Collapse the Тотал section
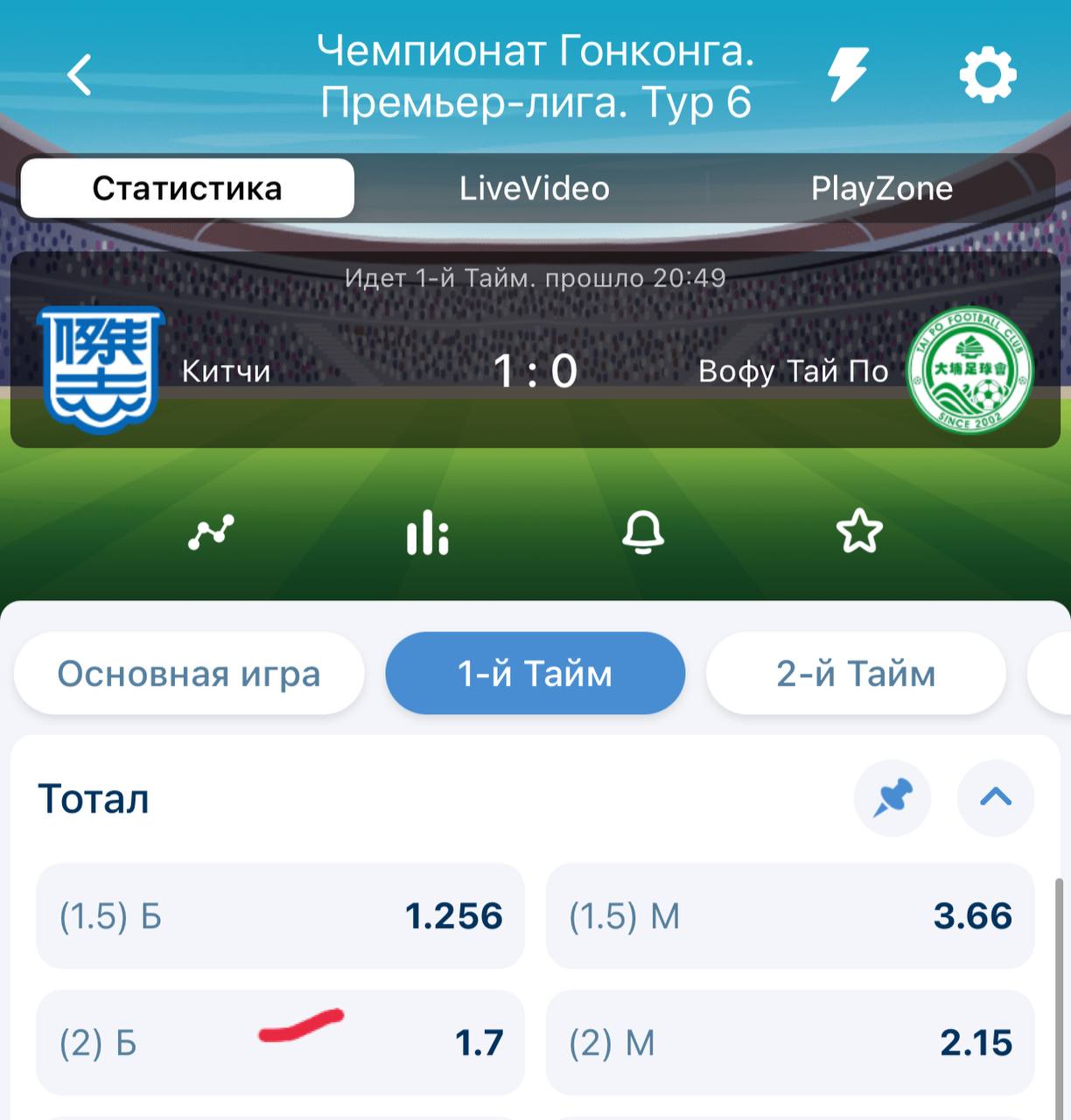The image size is (1071, 1120). (996, 797)
